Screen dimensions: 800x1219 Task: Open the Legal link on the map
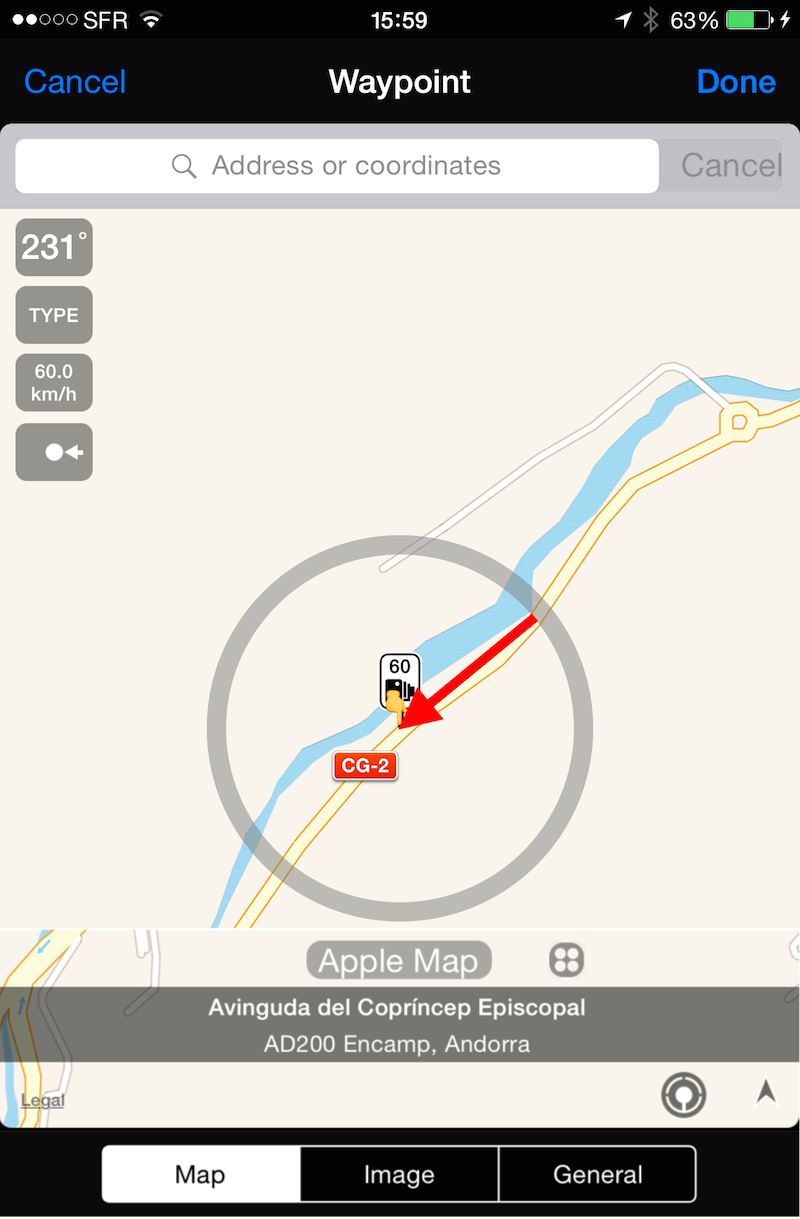tap(43, 1101)
